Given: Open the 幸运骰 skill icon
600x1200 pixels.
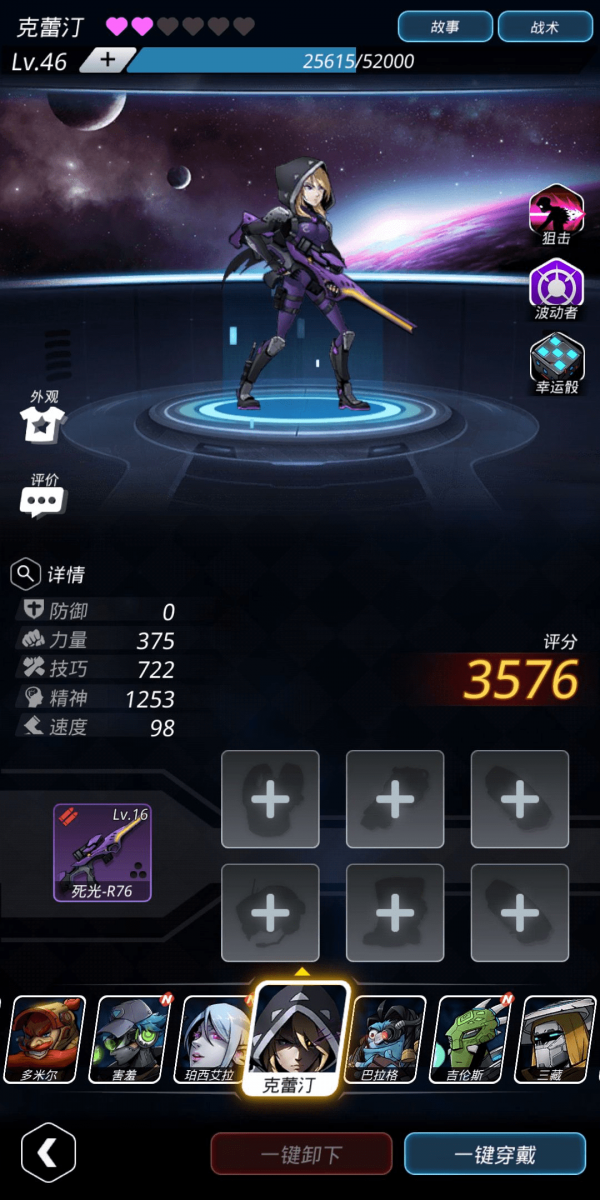Looking at the screenshot, I should click(x=556, y=358).
